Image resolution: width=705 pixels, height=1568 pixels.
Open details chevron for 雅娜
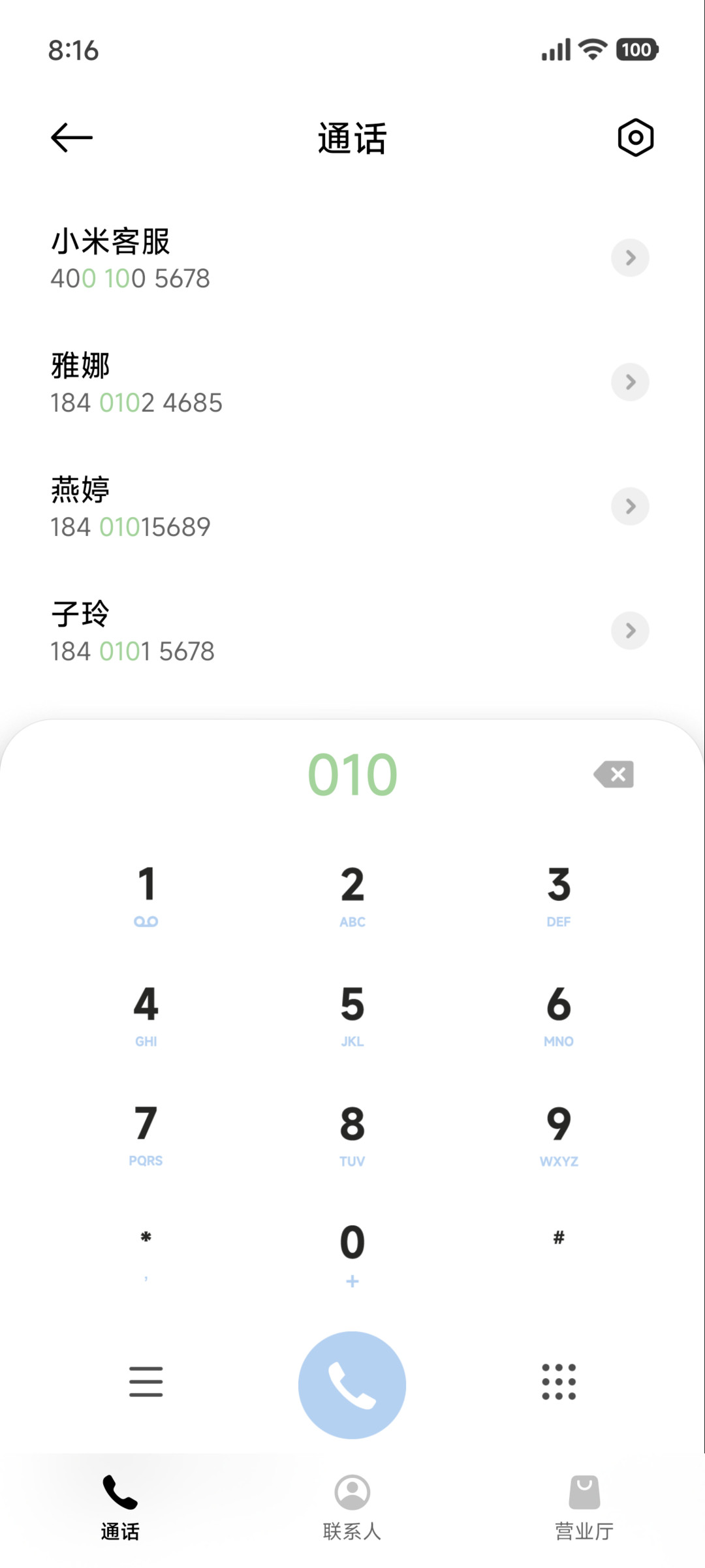630,382
